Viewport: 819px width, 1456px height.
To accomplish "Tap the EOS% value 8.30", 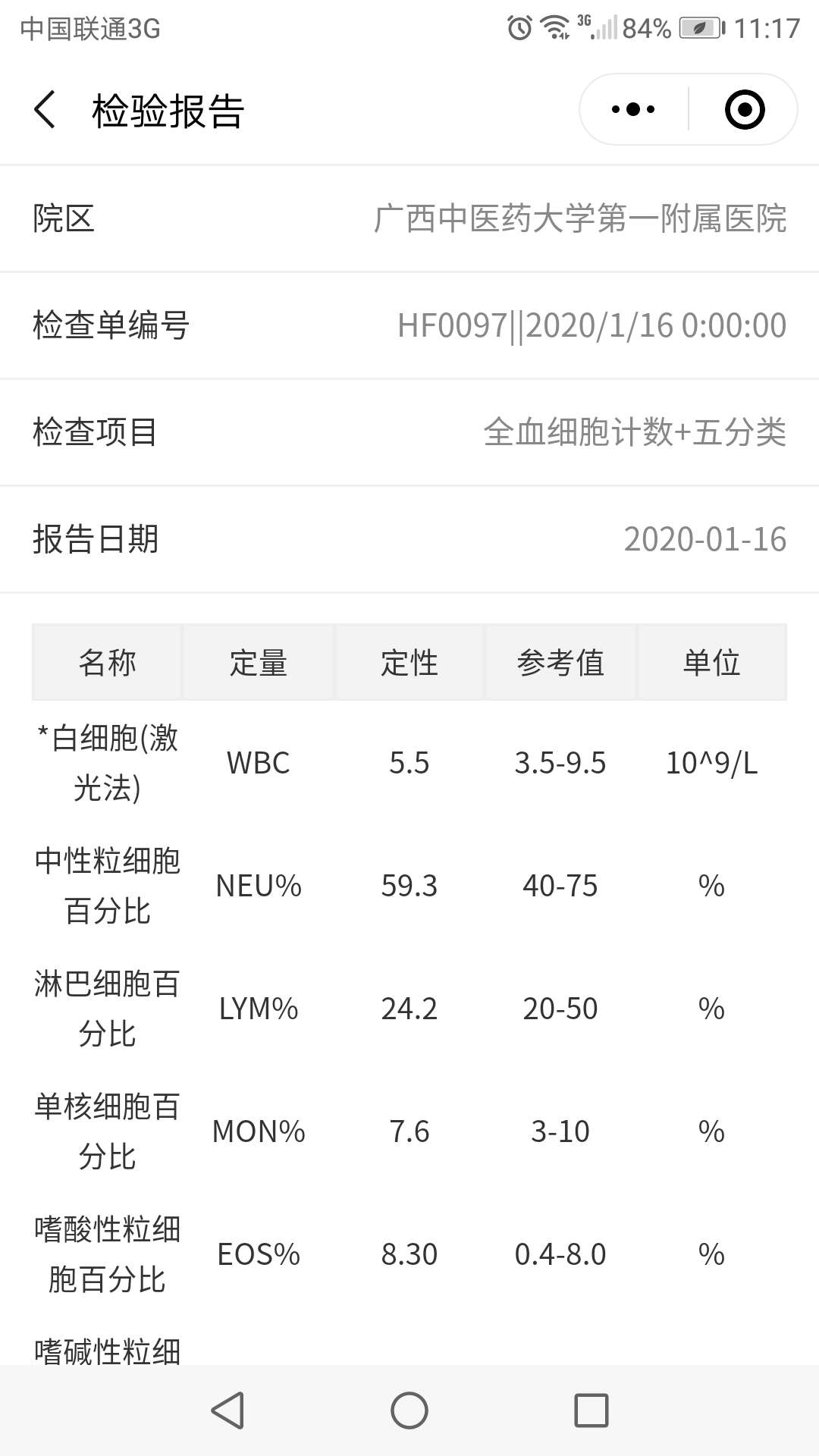I will coord(409,1254).
